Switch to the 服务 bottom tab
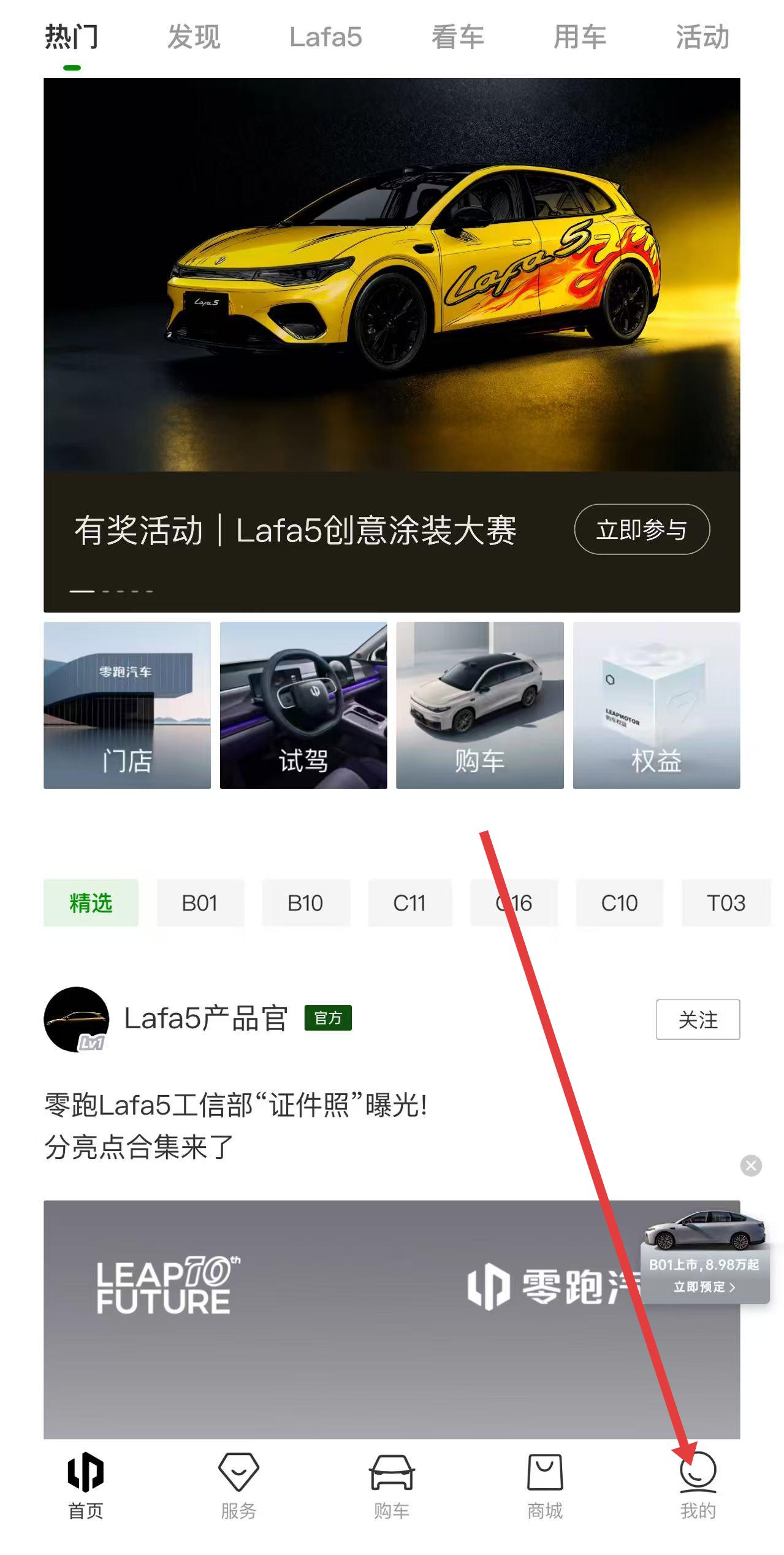784x1555 pixels. point(238,1483)
